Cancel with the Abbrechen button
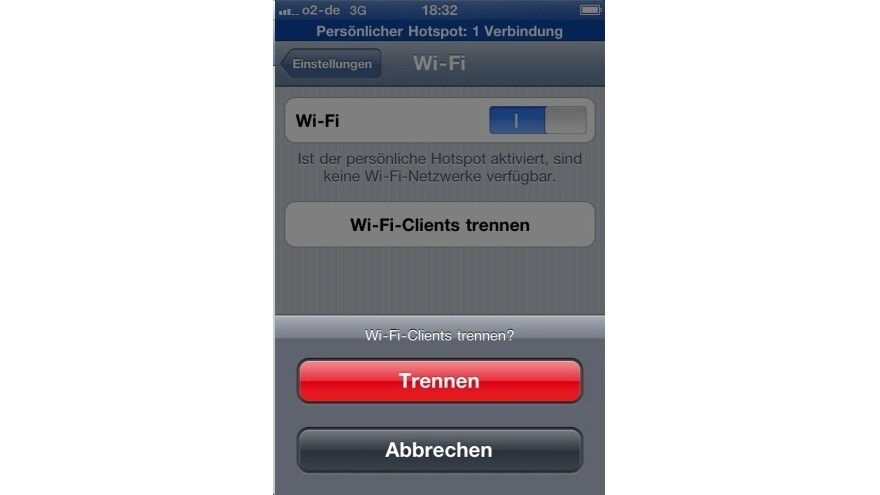 439,450
